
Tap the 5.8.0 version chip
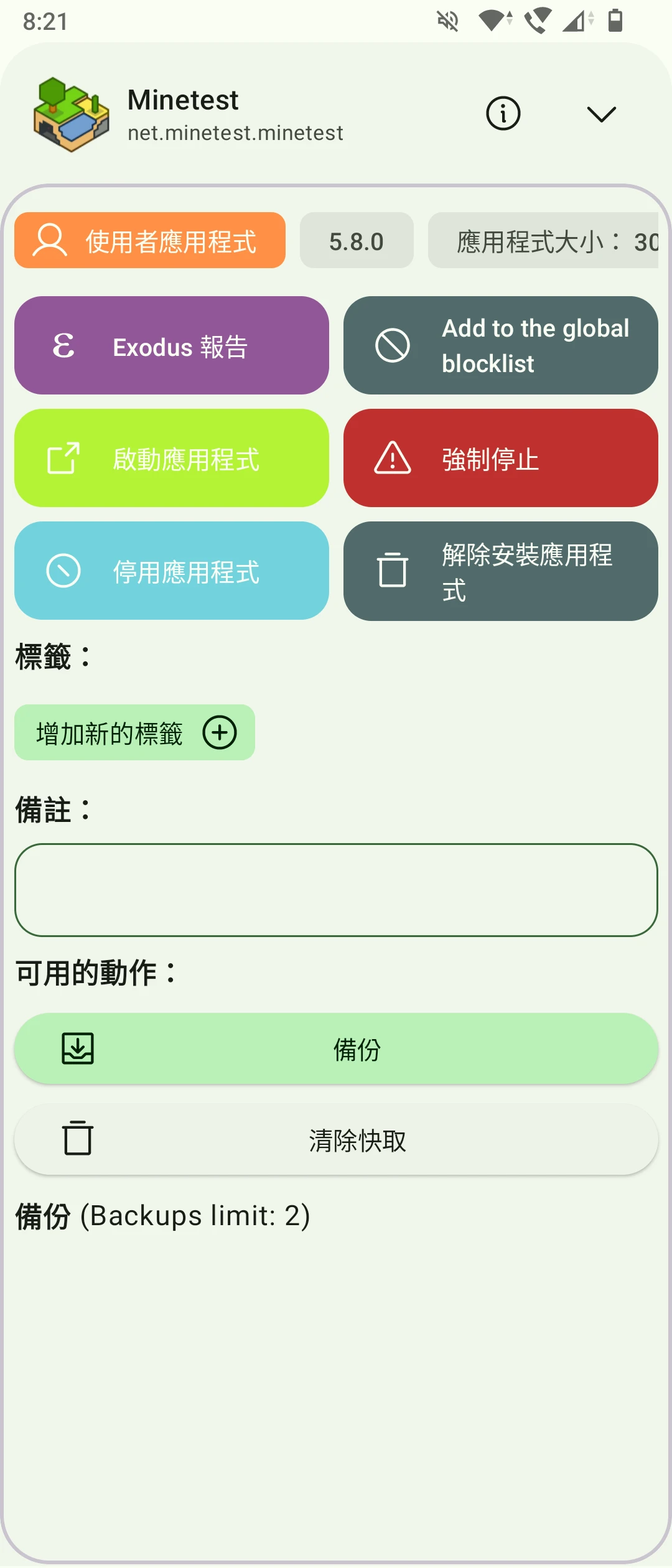point(357,241)
